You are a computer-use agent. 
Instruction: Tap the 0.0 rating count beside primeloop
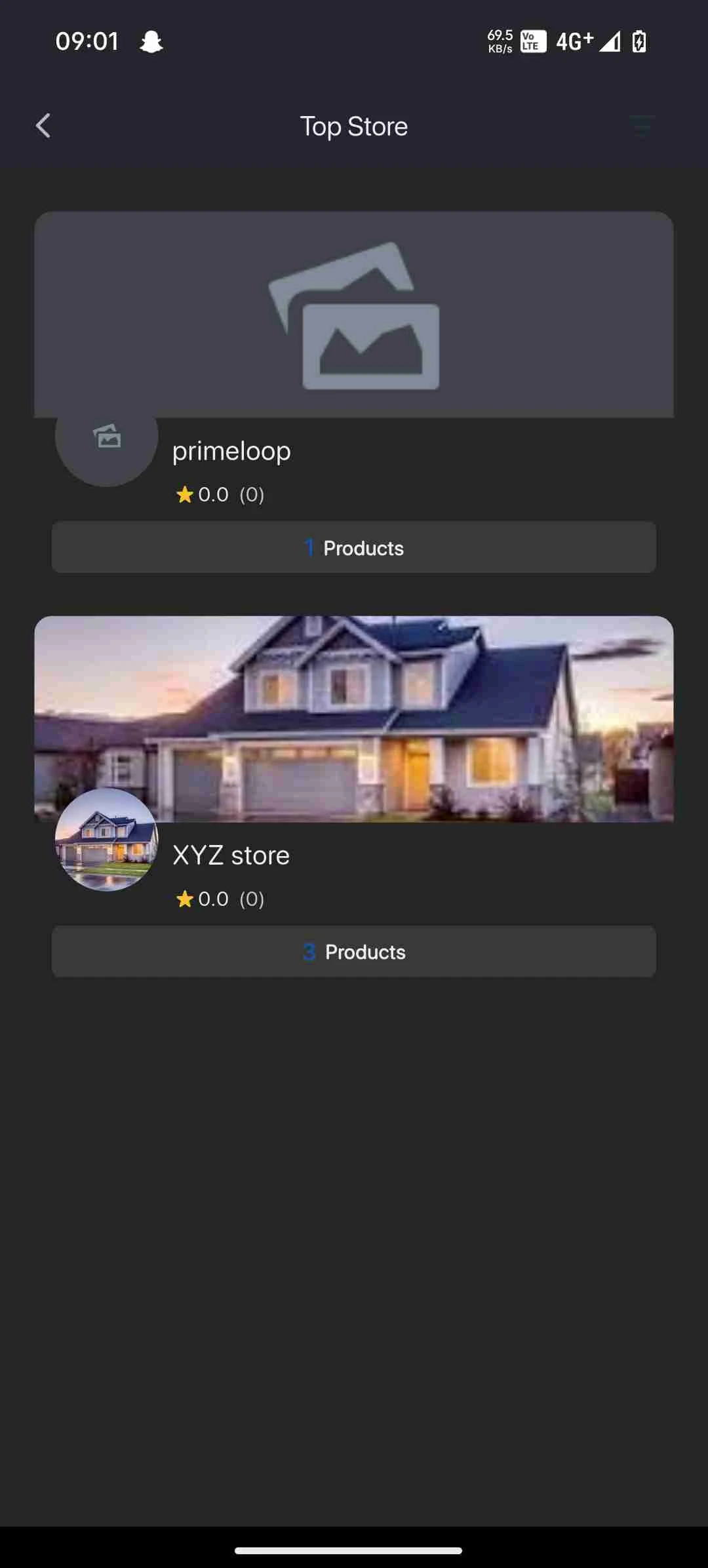[213, 494]
